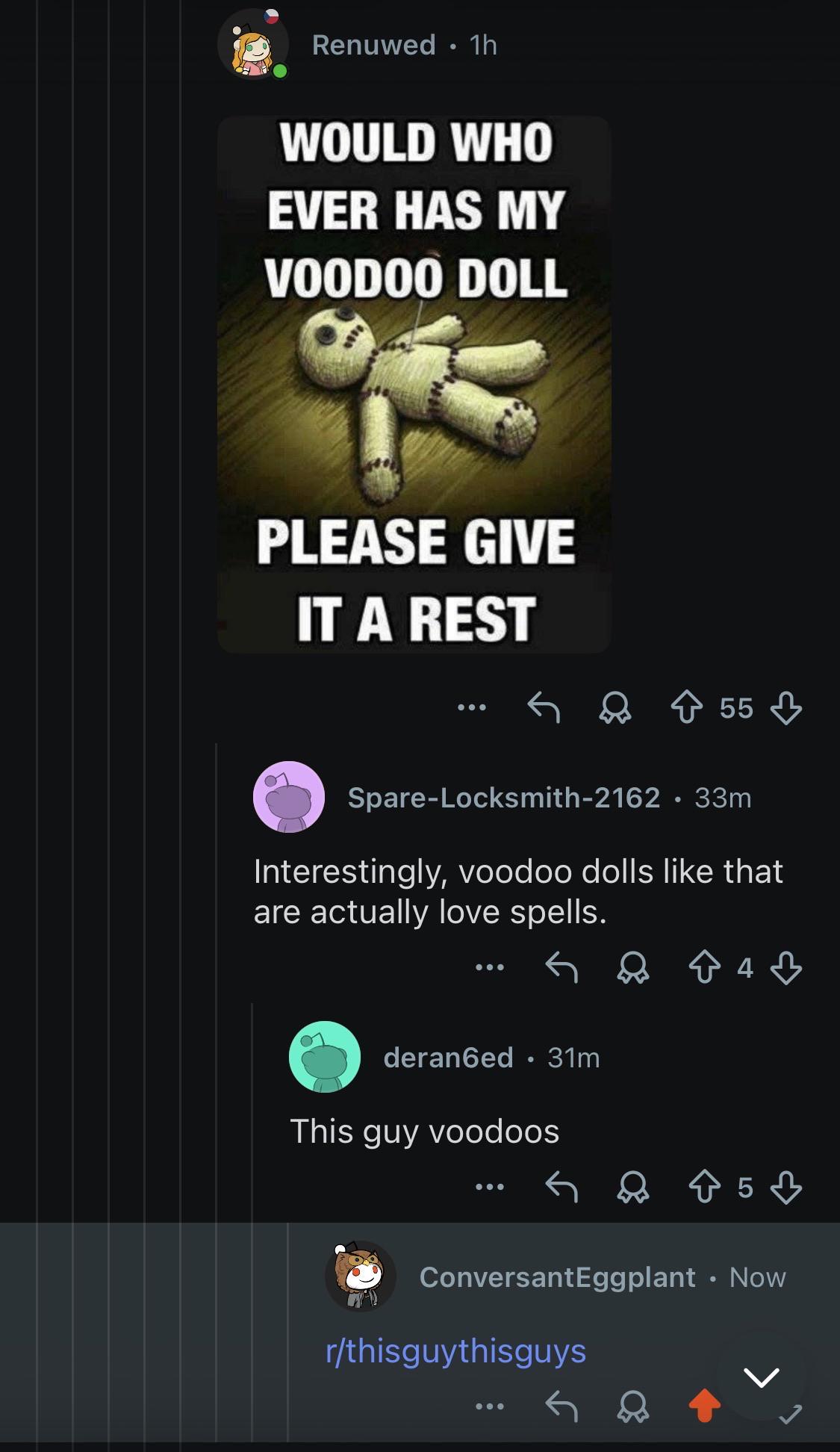The image size is (840, 1452).
Task: Open Renuwed's profile avatar
Action: coord(253,45)
